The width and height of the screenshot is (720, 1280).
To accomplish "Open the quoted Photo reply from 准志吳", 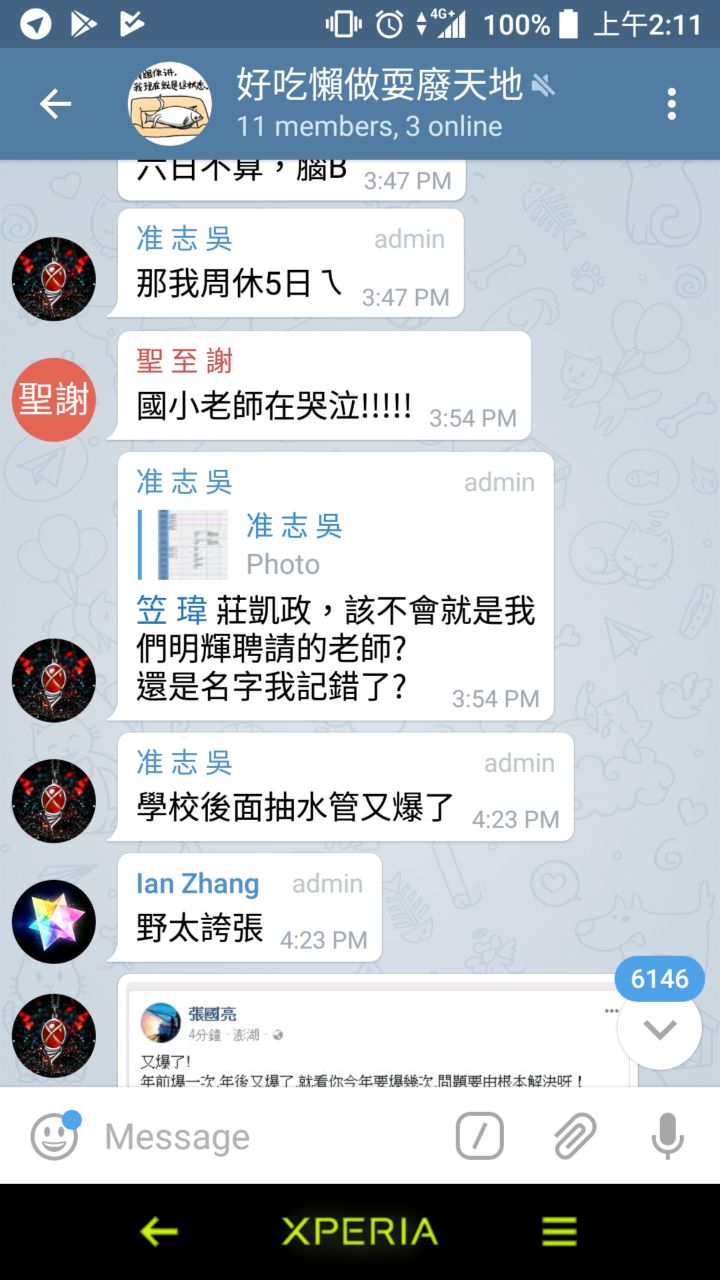I will coord(290,545).
